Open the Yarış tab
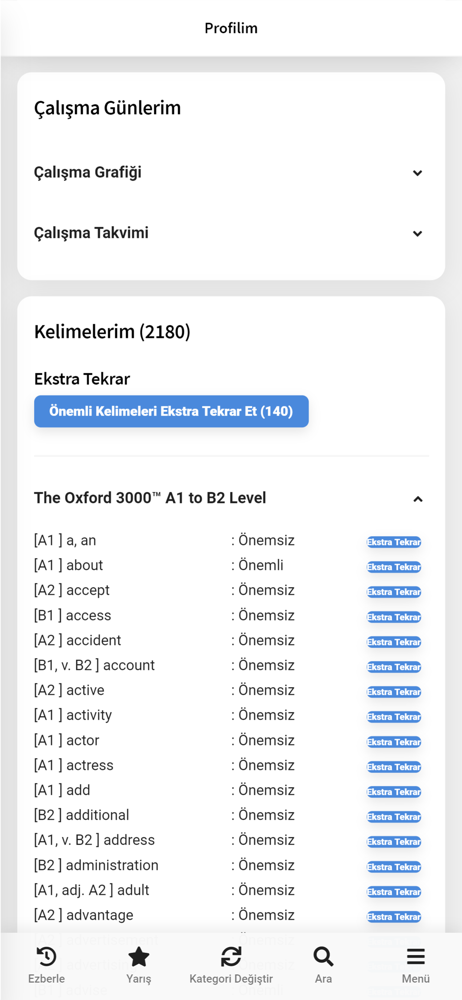462x1000 pixels. (138, 966)
